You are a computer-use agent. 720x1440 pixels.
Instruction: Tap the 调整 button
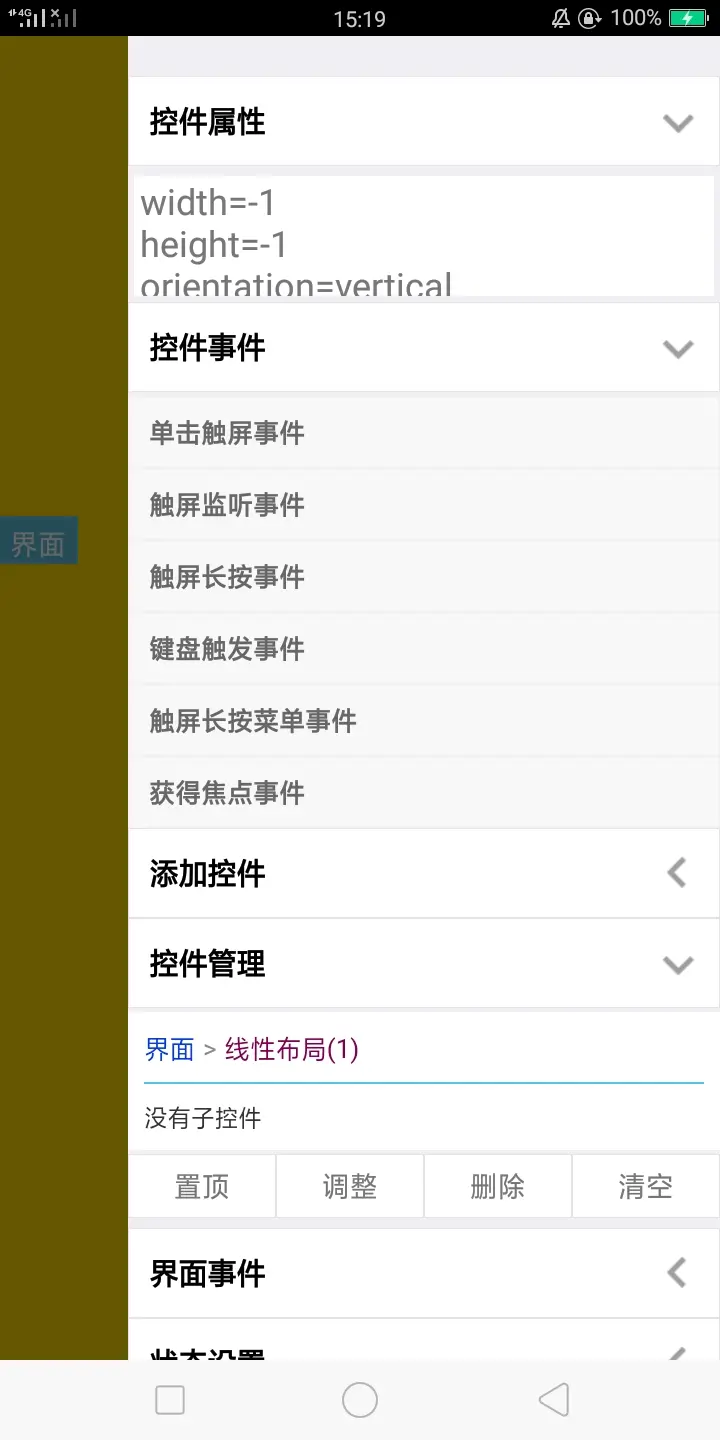click(350, 1187)
